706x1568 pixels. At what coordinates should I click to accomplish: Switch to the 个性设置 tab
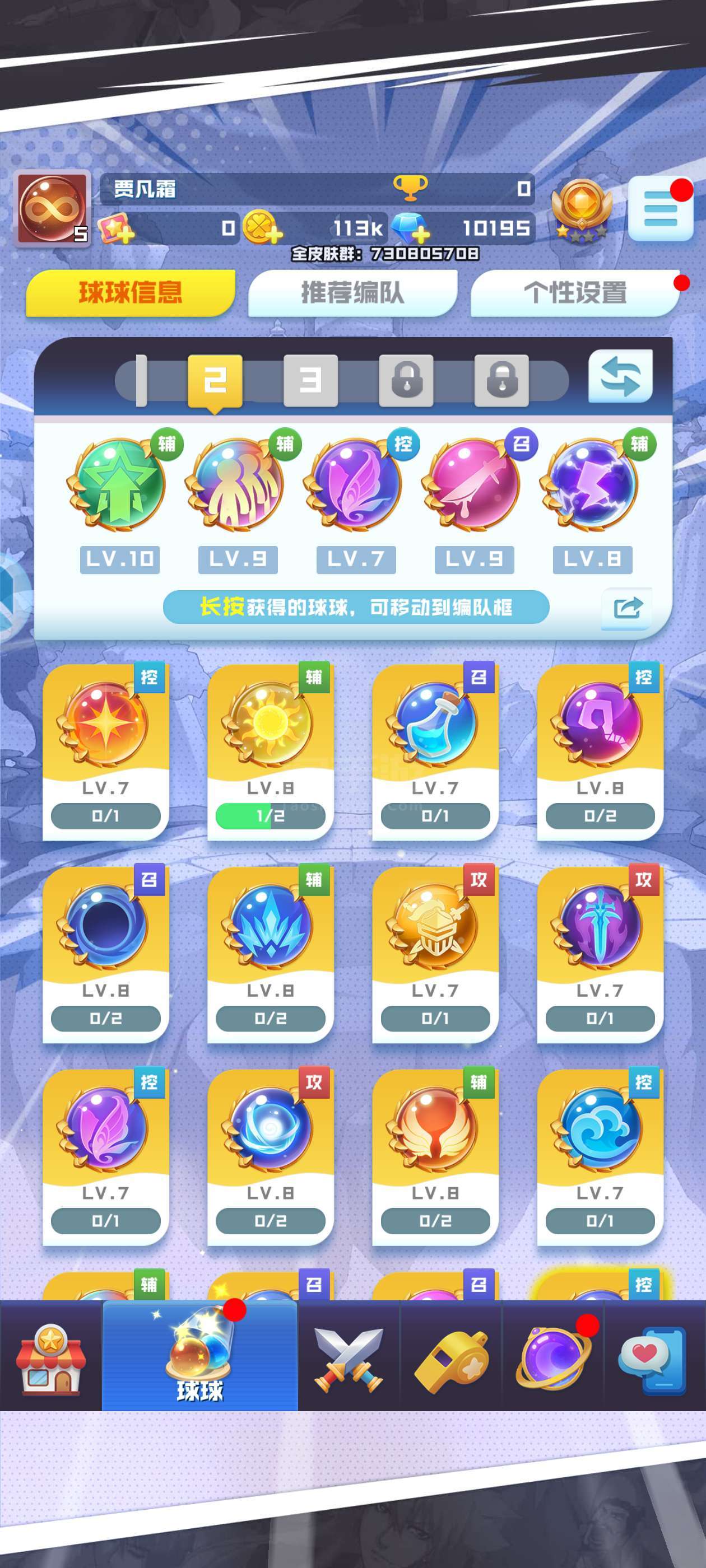575,293
